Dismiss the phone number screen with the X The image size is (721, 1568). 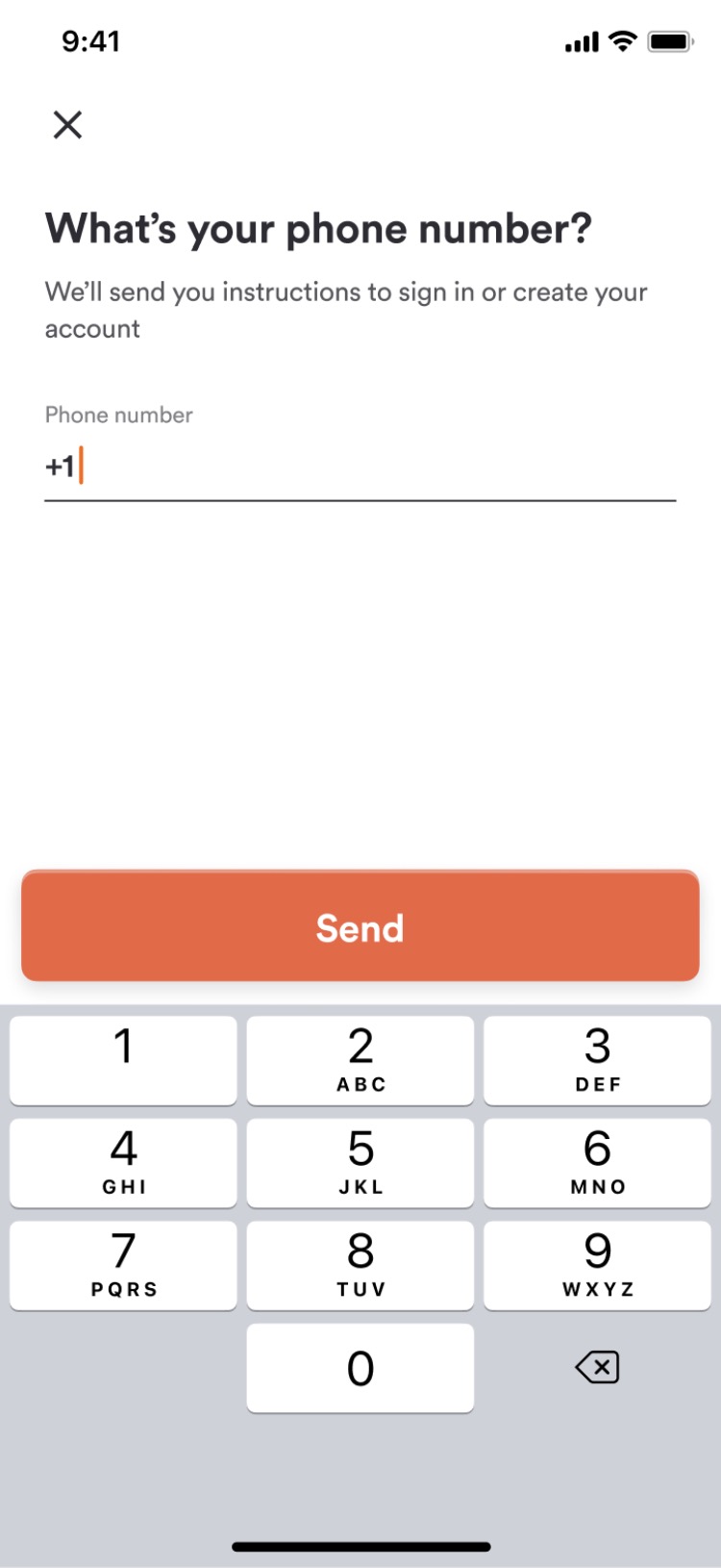coord(66,125)
